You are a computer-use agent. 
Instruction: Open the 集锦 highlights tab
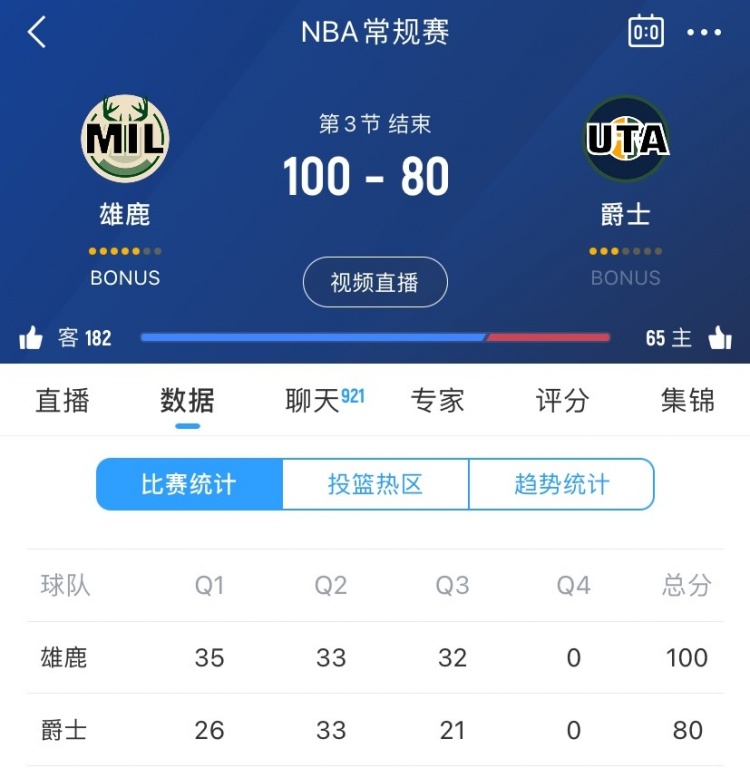(x=687, y=401)
